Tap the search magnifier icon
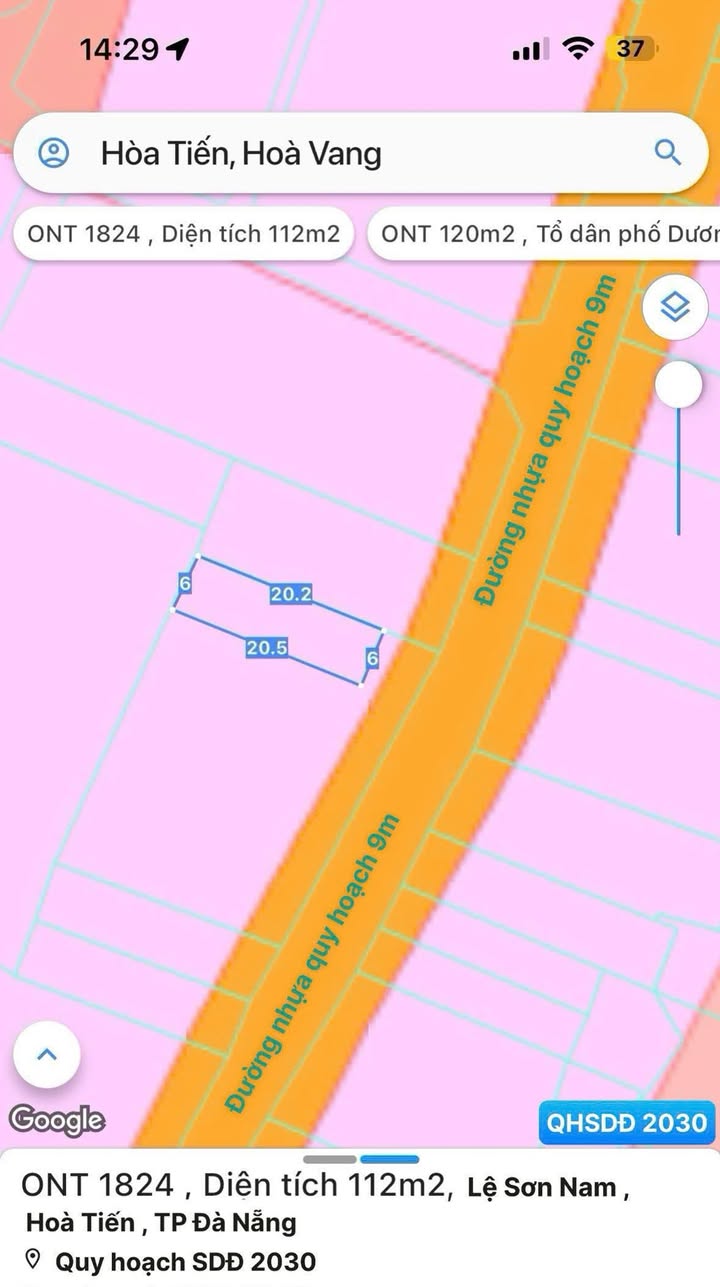Viewport: 720px width, 1287px height. click(667, 153)
